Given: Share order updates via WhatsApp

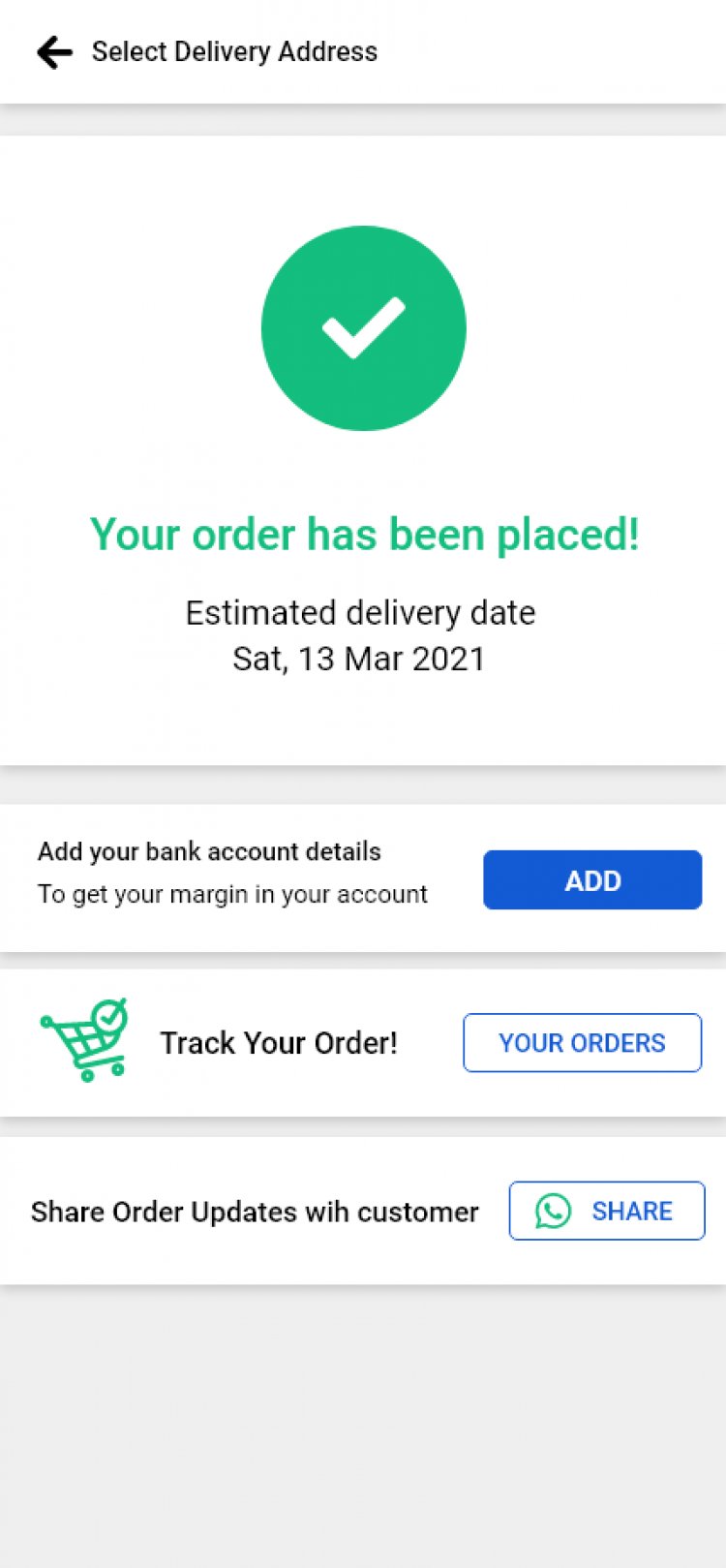Looking at the screenshot, I should click(x=607, y=1211).
